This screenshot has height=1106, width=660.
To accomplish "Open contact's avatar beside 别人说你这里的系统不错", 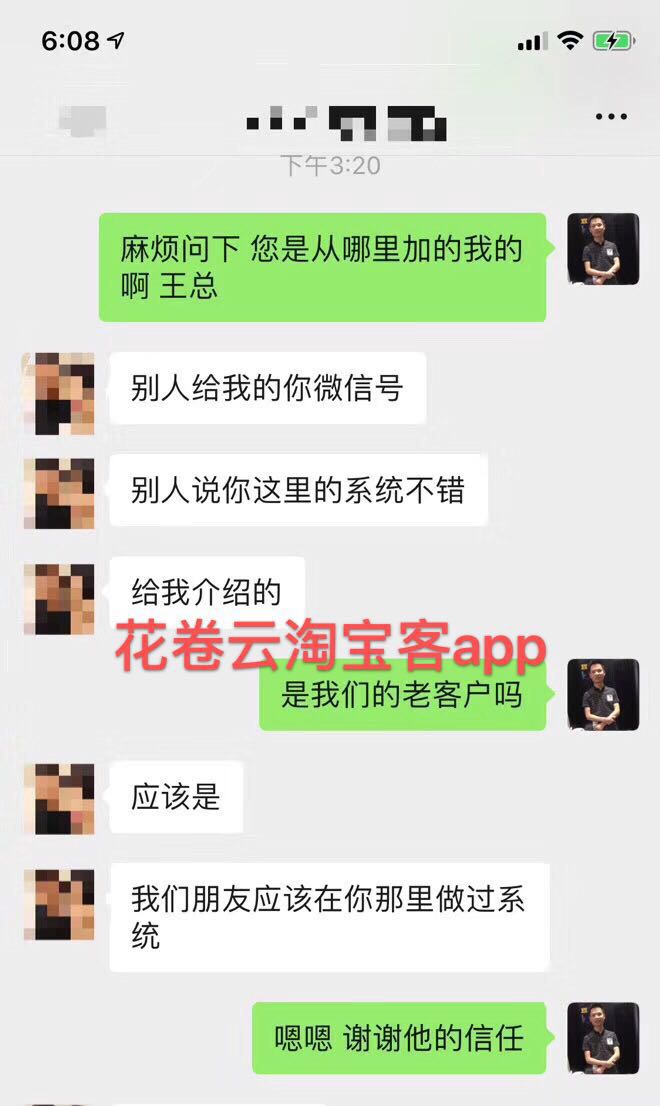I will [x=58, y=493].
